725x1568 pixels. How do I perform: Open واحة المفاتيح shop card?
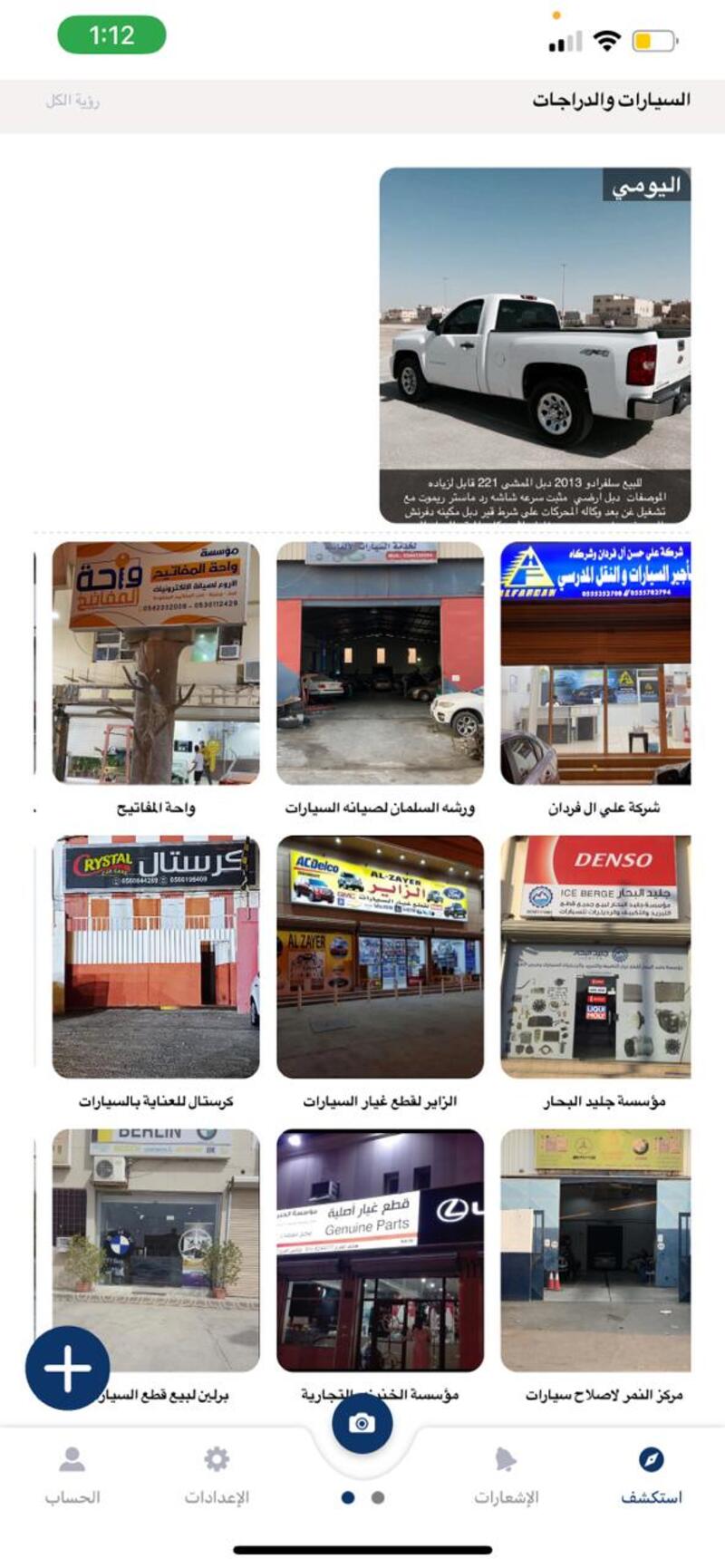tap(156, 663)
